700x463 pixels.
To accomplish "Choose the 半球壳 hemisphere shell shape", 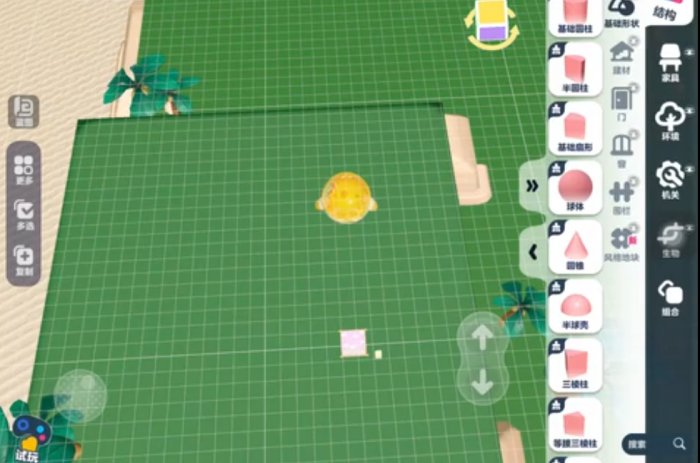I will coord(575,306).
